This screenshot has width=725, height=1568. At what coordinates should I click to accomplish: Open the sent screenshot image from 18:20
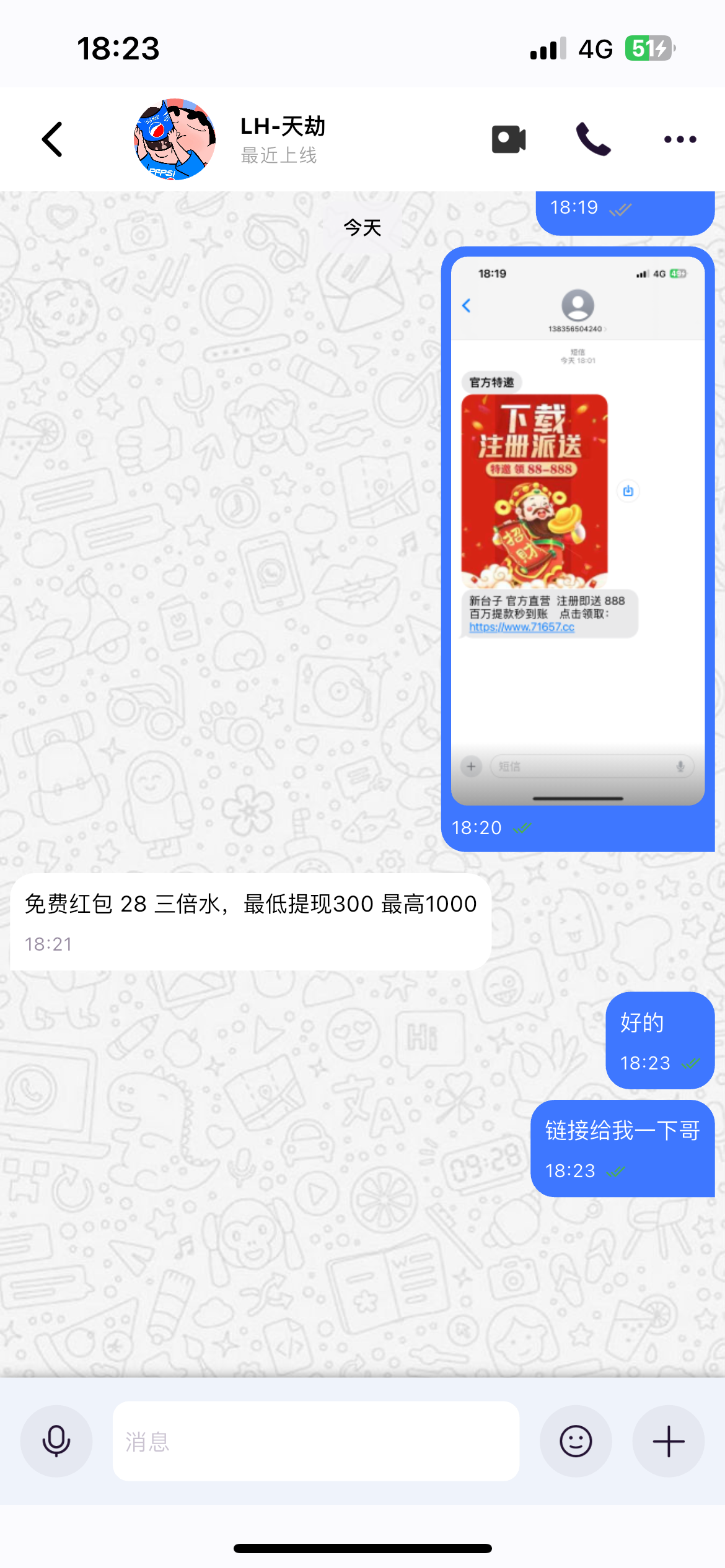(578, 531)
